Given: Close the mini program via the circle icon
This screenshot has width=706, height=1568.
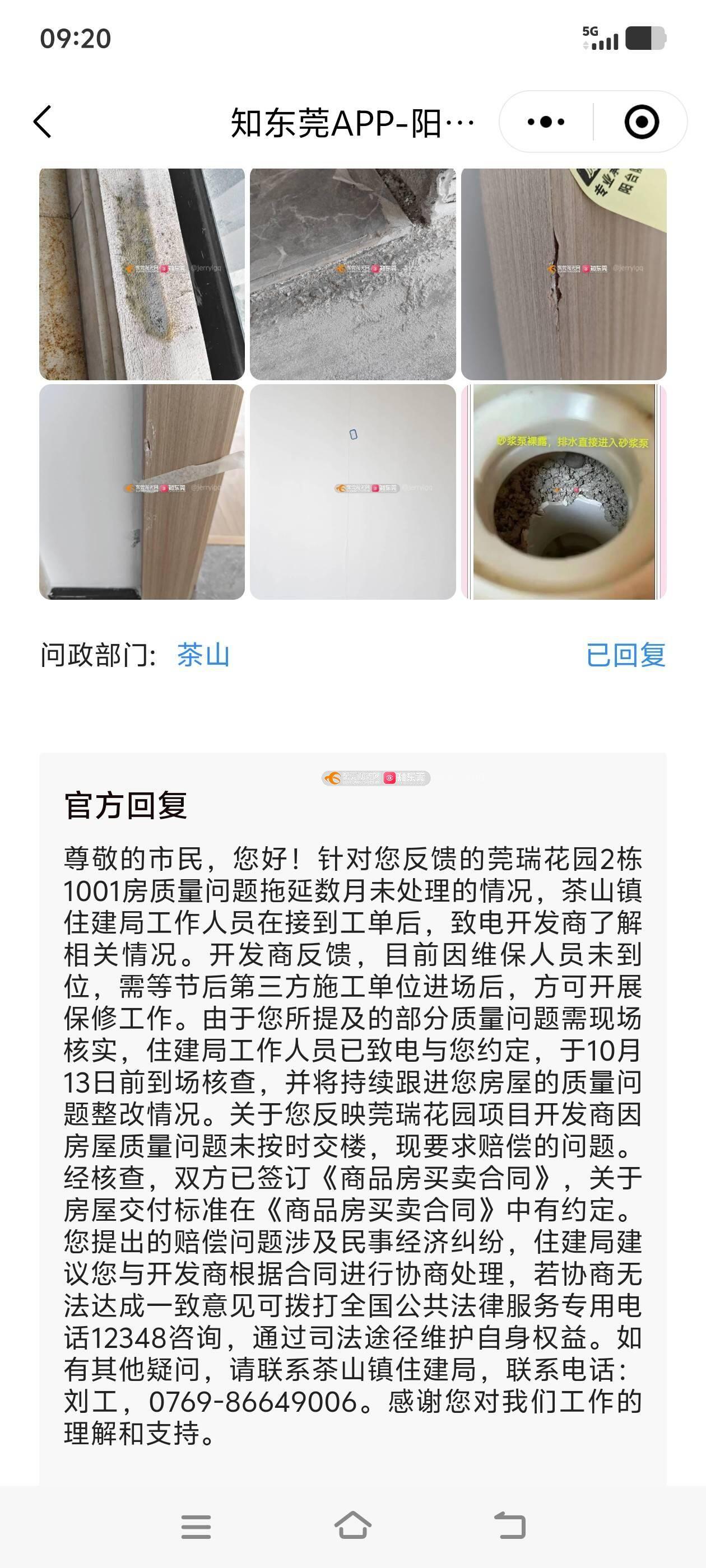Looking at the screenshot, I should point(642,122).
